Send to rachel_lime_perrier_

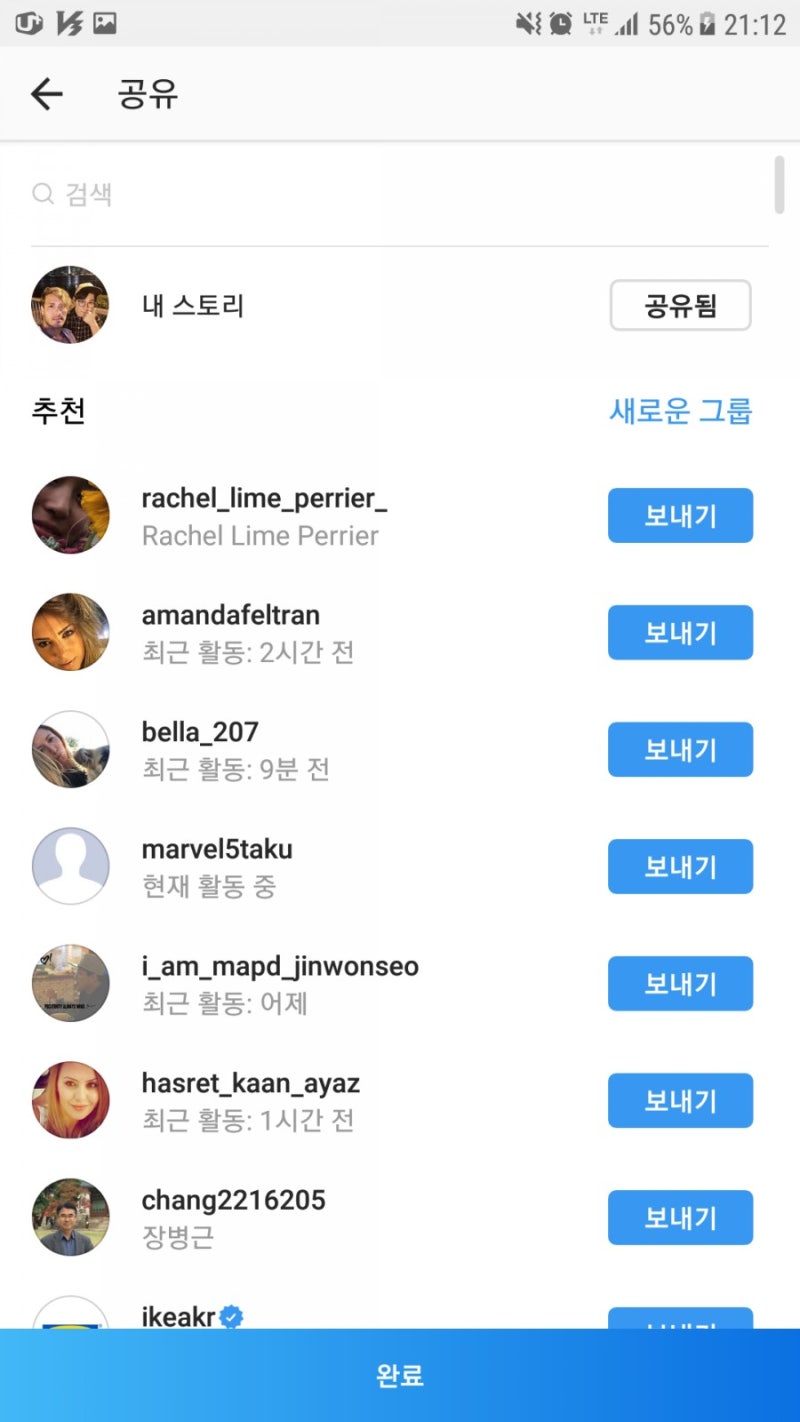pyautogui.click(x=680, y=515)
